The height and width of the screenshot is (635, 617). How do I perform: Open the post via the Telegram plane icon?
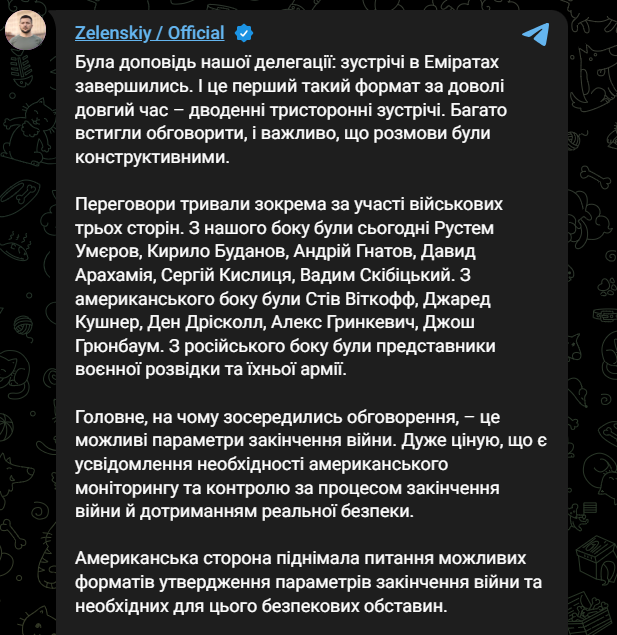[536, 35]
